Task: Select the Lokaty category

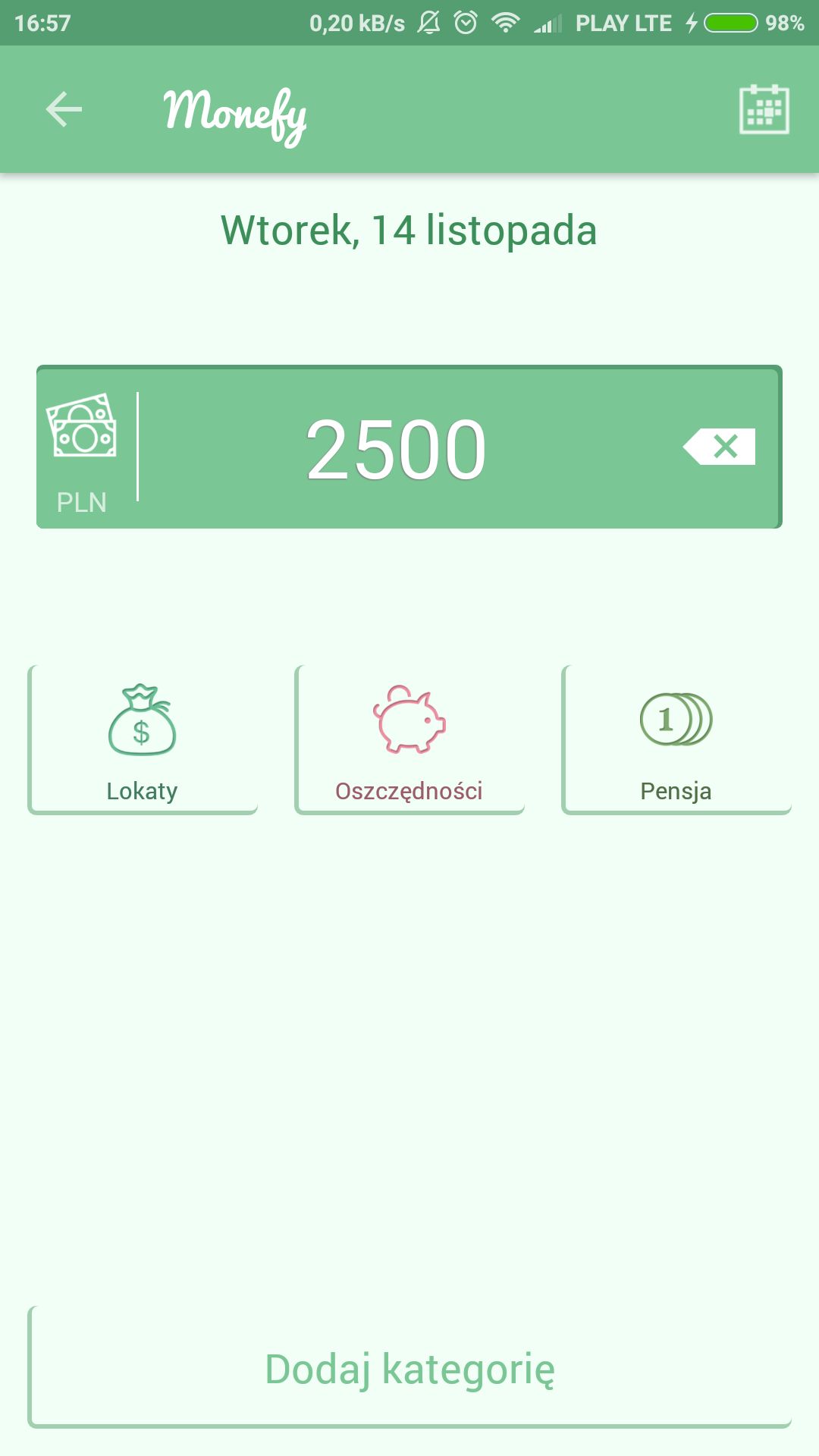Action: click(x=143, y=740)
